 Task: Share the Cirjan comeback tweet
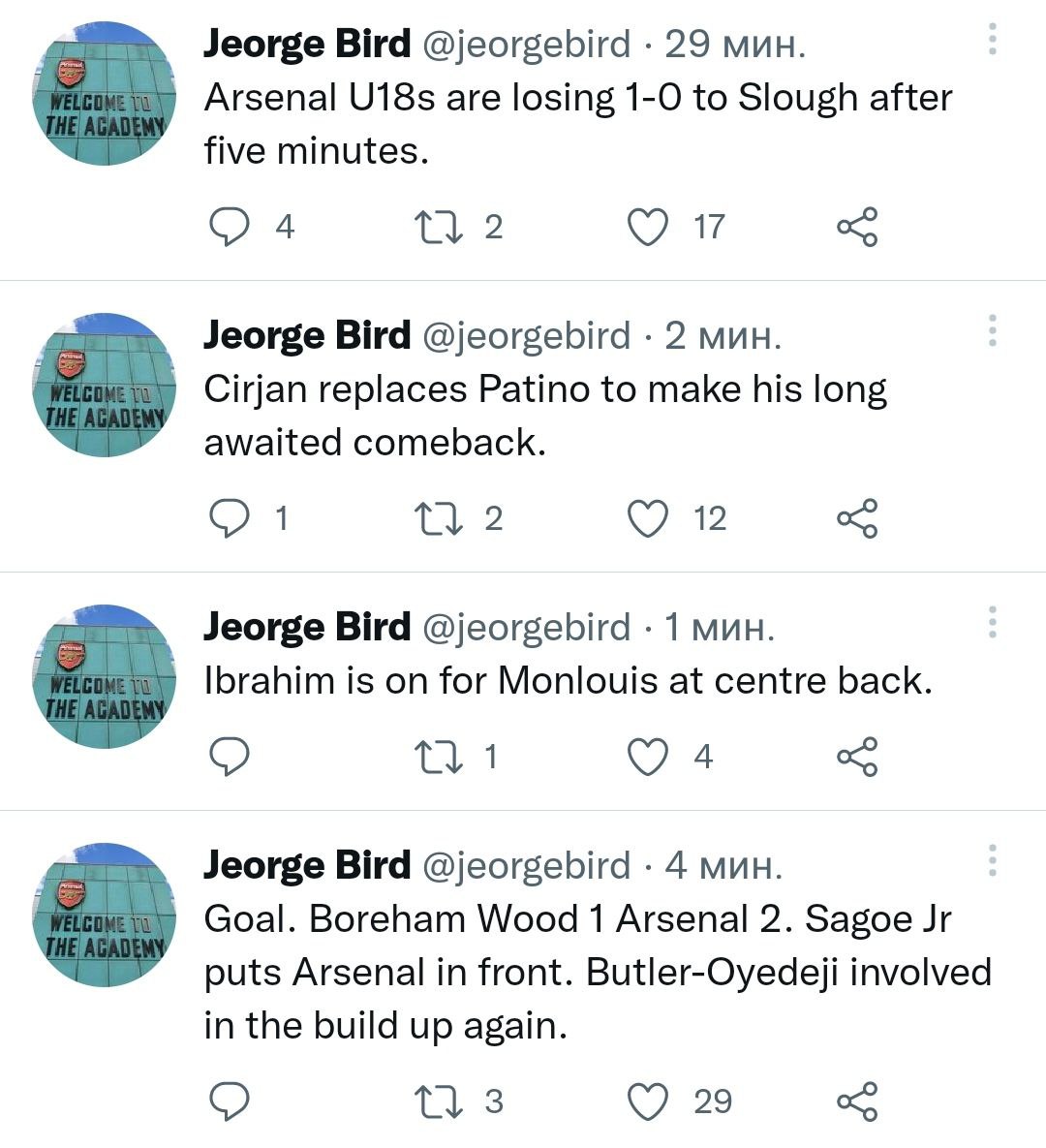[x=857, y=518]
